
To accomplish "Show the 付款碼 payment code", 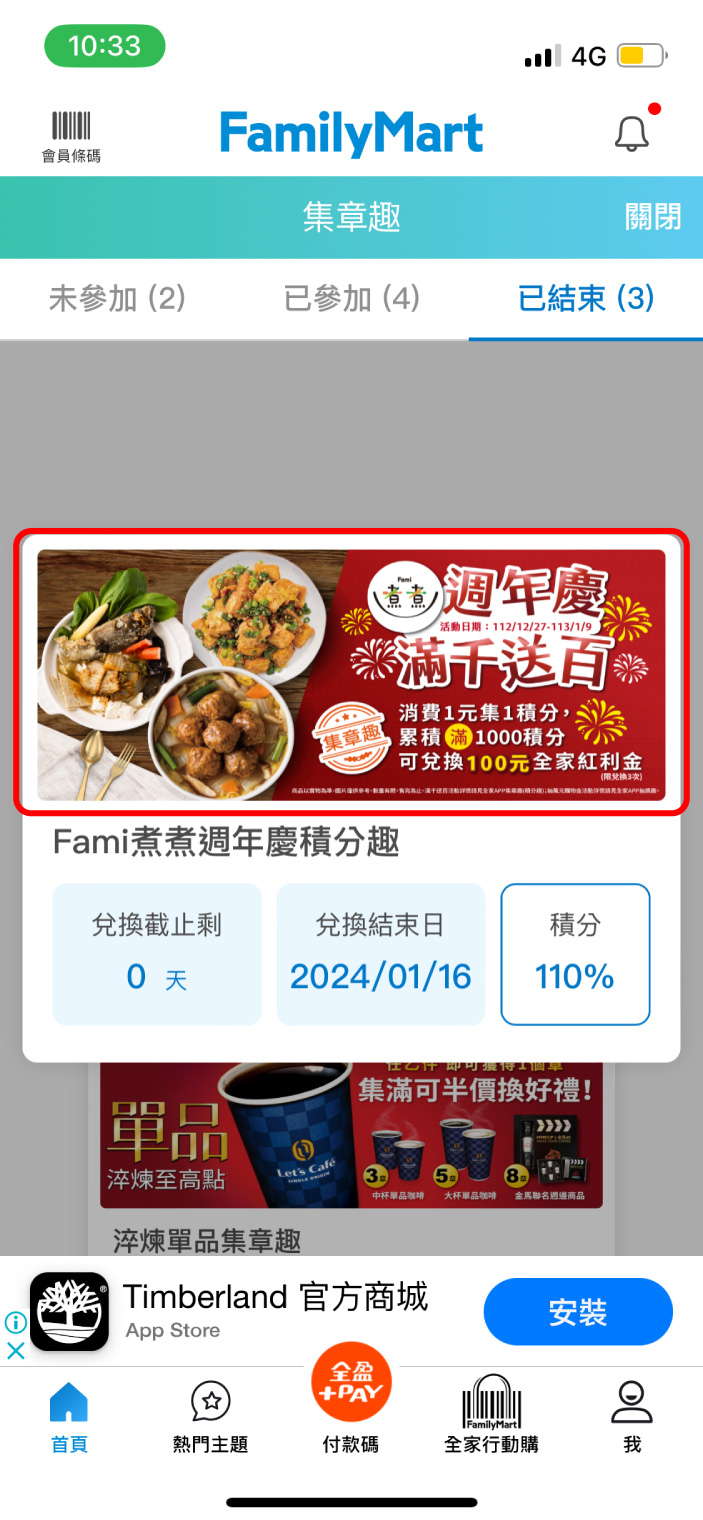I will pyautogui.click(x=351, y=1400).
